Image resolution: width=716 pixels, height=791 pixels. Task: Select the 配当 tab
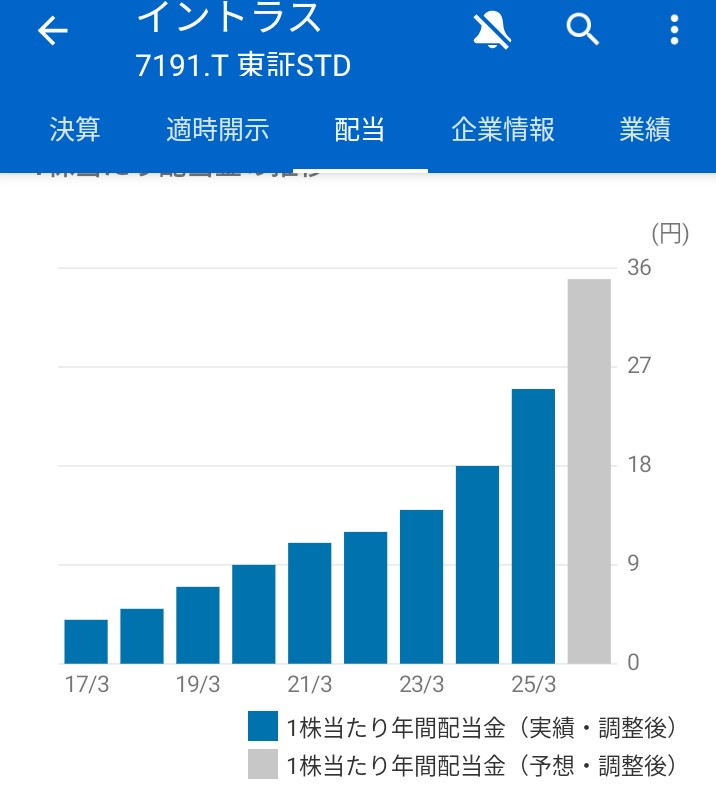click(x=360, y=130)
